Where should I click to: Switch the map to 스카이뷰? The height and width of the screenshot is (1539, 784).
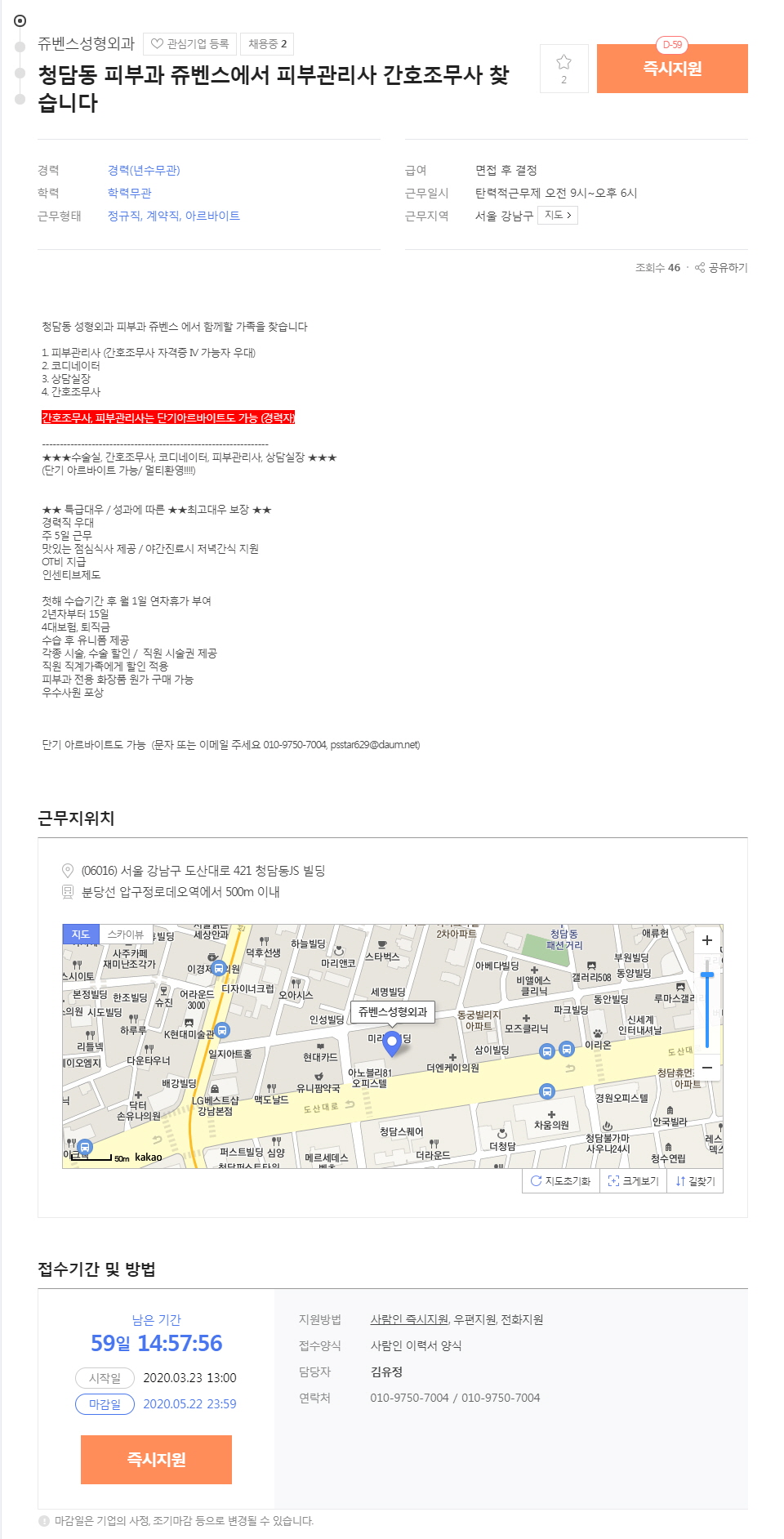125,935
